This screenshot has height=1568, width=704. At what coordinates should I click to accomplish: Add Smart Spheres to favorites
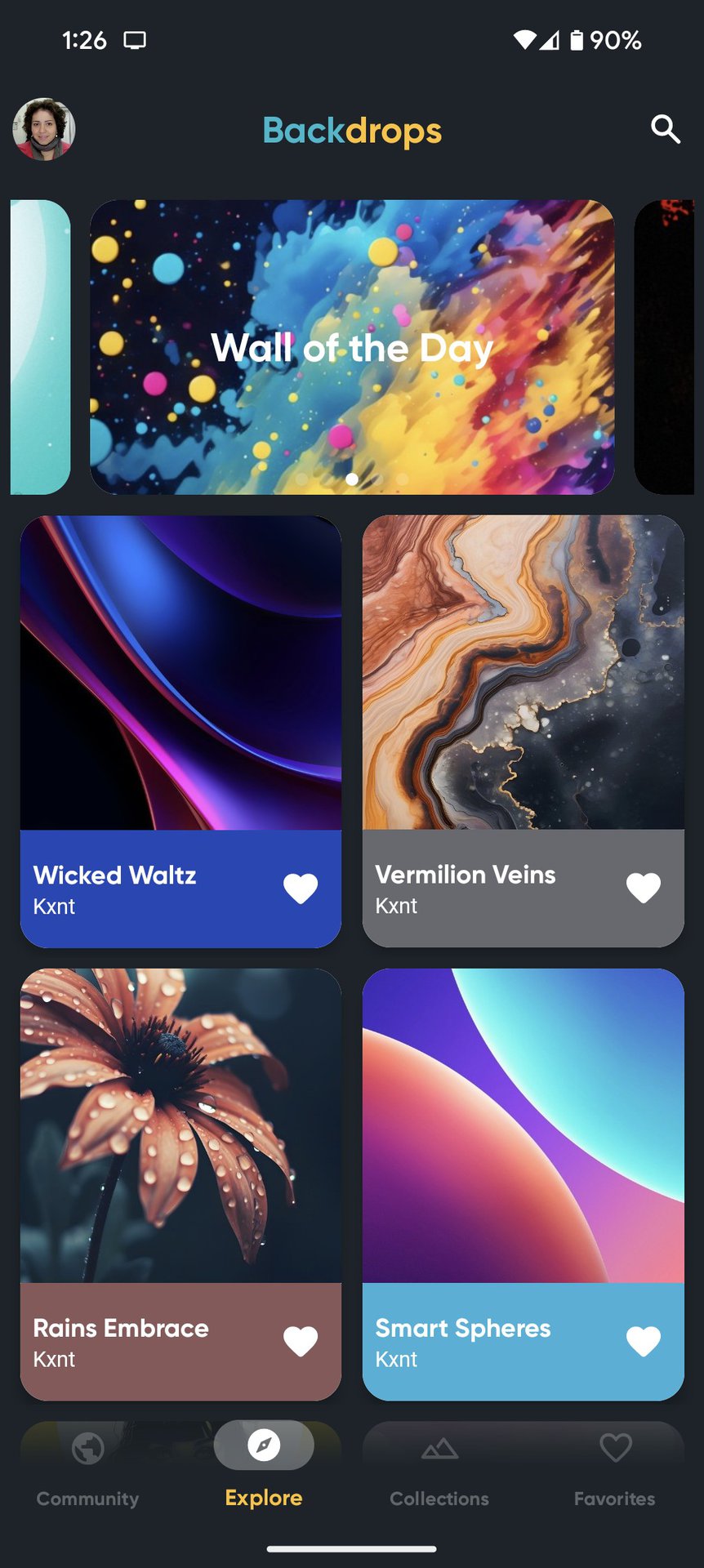pyautogui.click(x=643, y=1341)
